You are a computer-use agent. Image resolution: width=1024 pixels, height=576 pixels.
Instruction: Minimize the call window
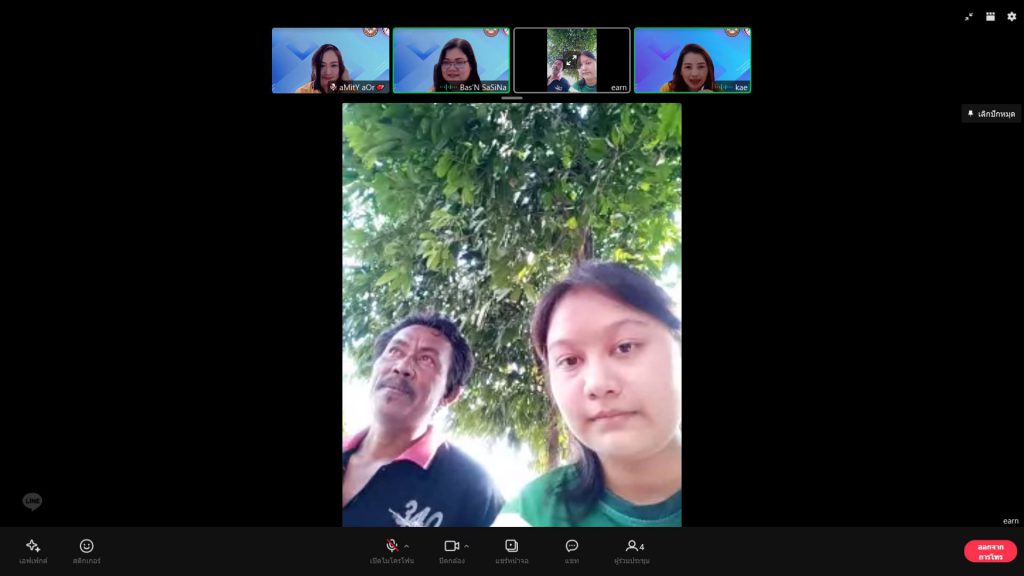click(x=968, y=16)
